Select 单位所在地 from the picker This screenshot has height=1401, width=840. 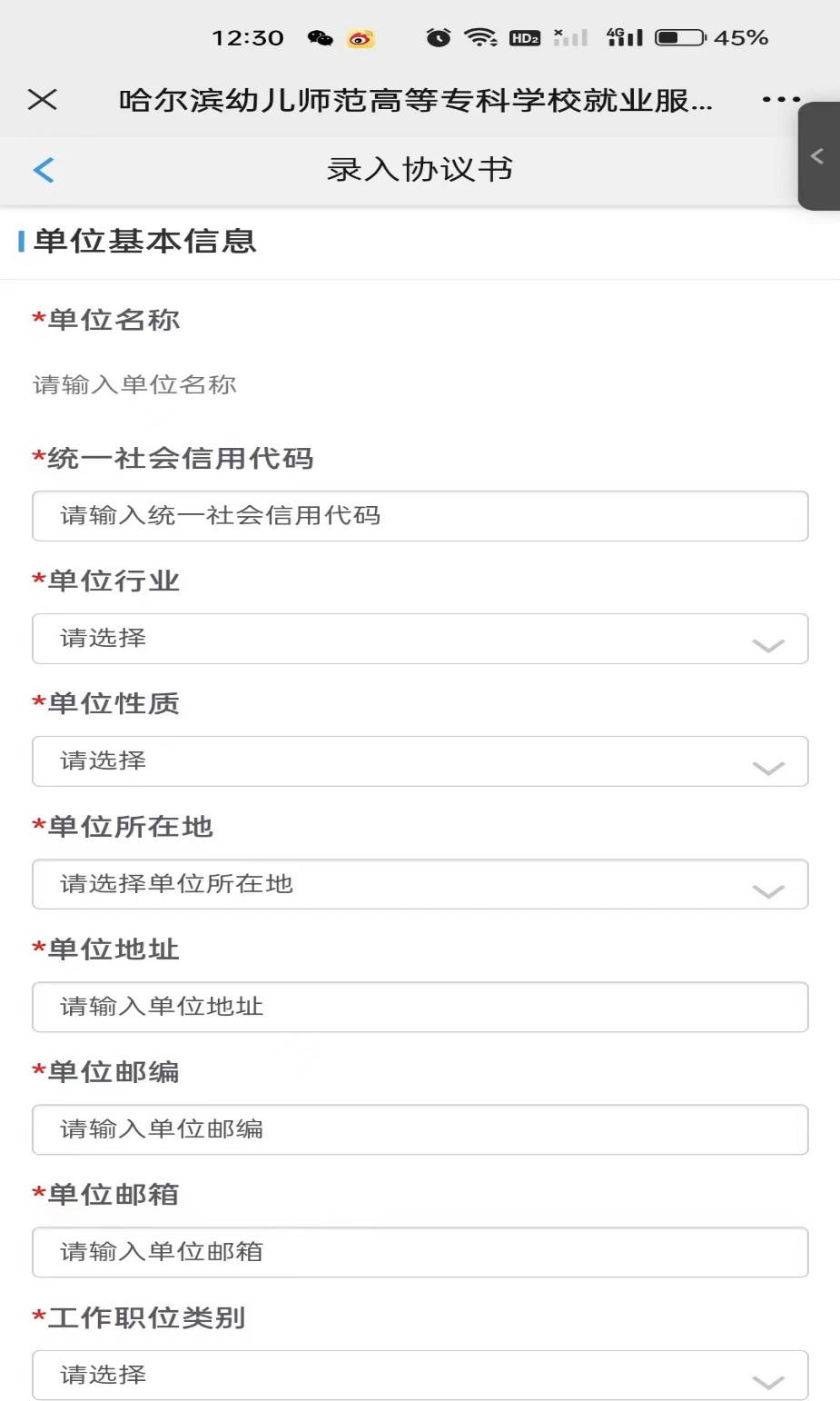[420, 884]
